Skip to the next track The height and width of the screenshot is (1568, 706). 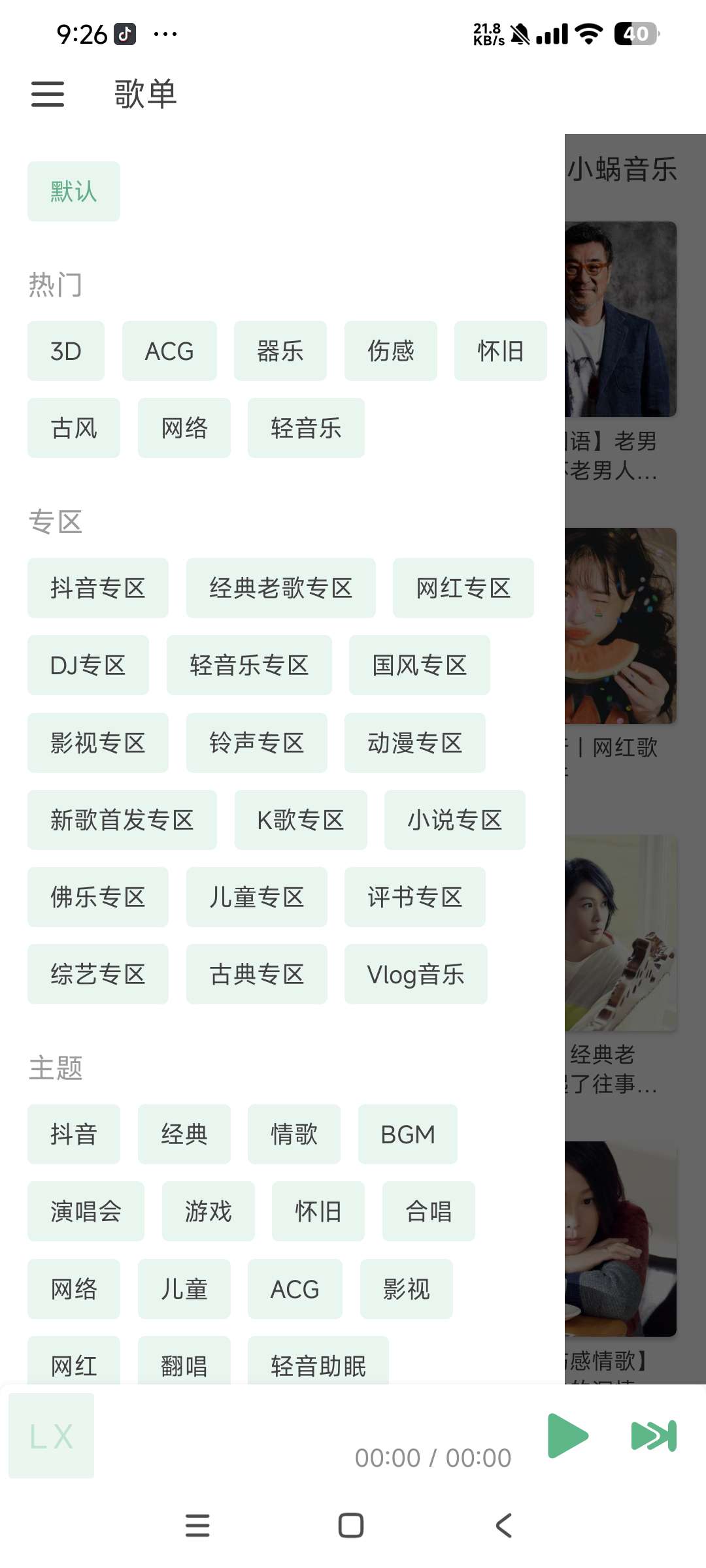tap(653, 1435)
